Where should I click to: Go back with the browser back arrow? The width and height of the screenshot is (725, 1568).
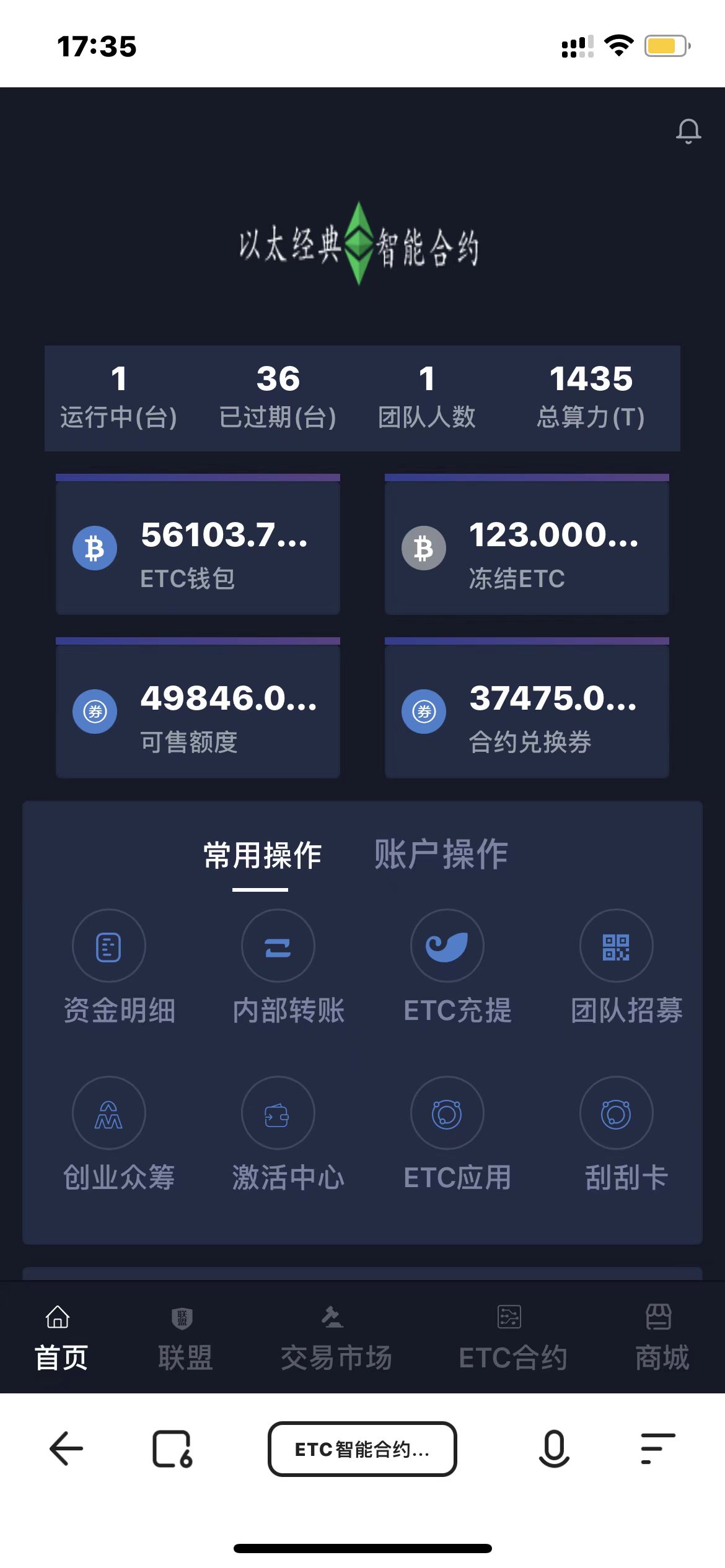pyautogui.click(x=66, y=1448)
